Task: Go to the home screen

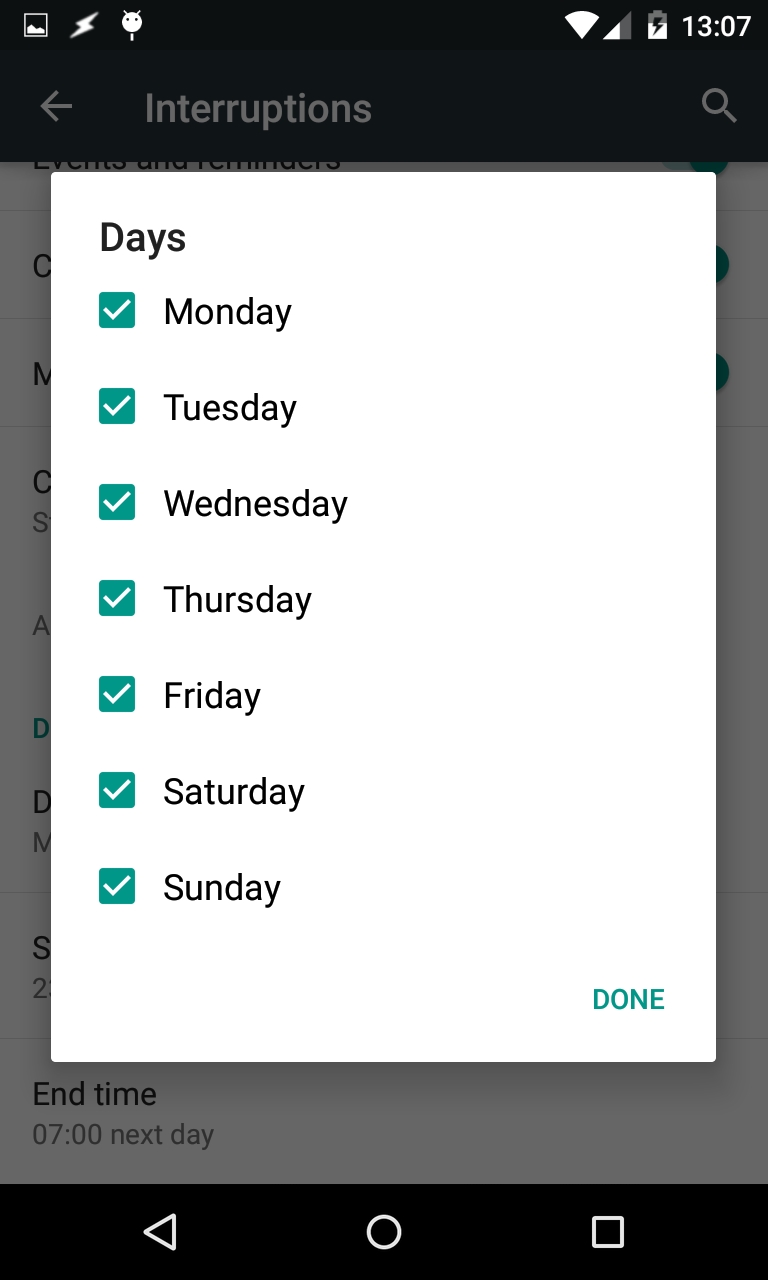Action: 384,1232
